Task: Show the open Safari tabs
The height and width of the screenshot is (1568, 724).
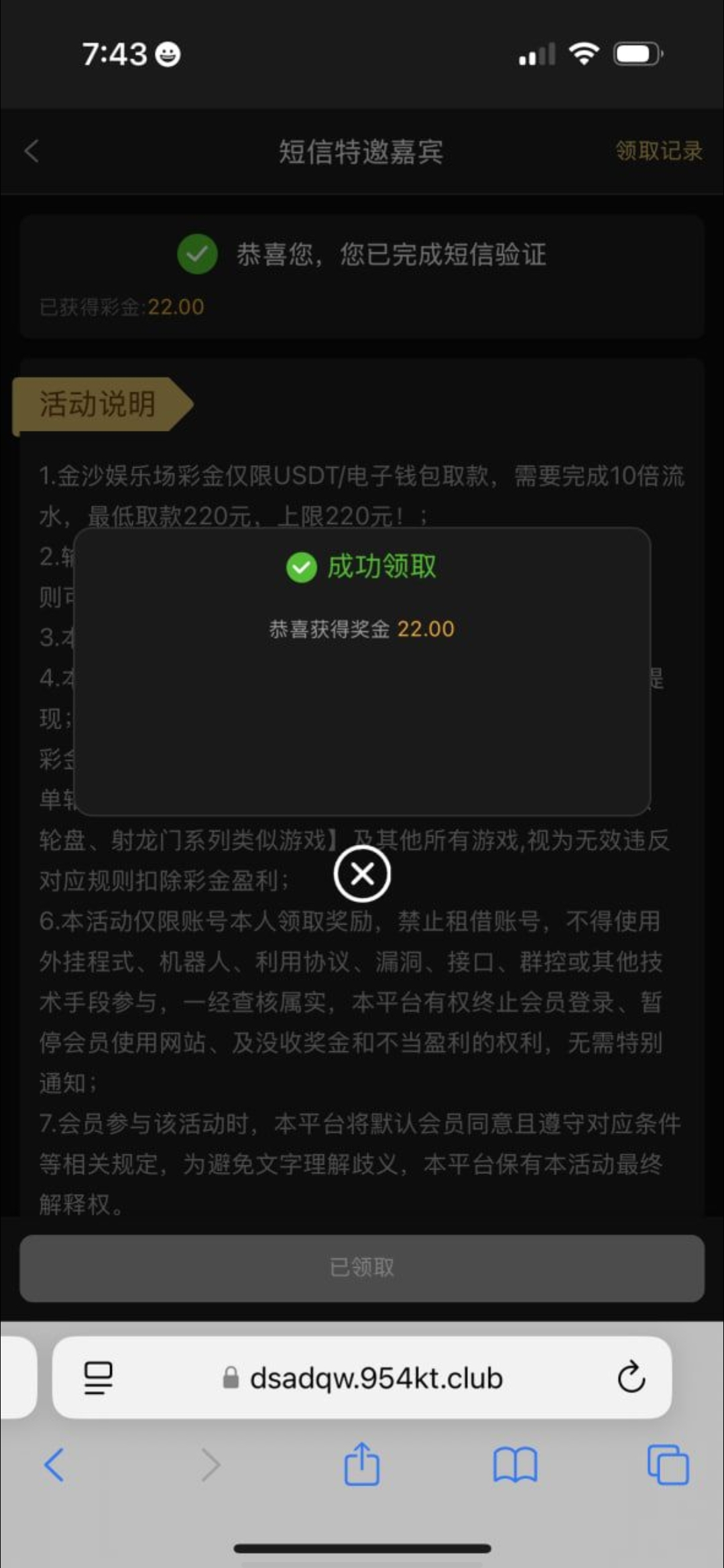Action: click(668, 1464)
